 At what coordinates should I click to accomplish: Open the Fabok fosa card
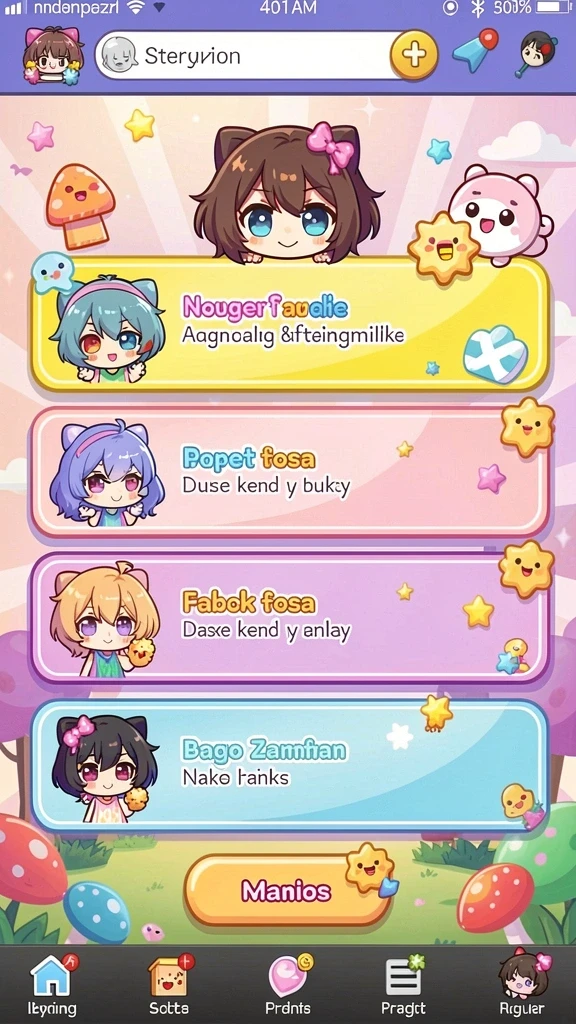(x=289, y=617)
